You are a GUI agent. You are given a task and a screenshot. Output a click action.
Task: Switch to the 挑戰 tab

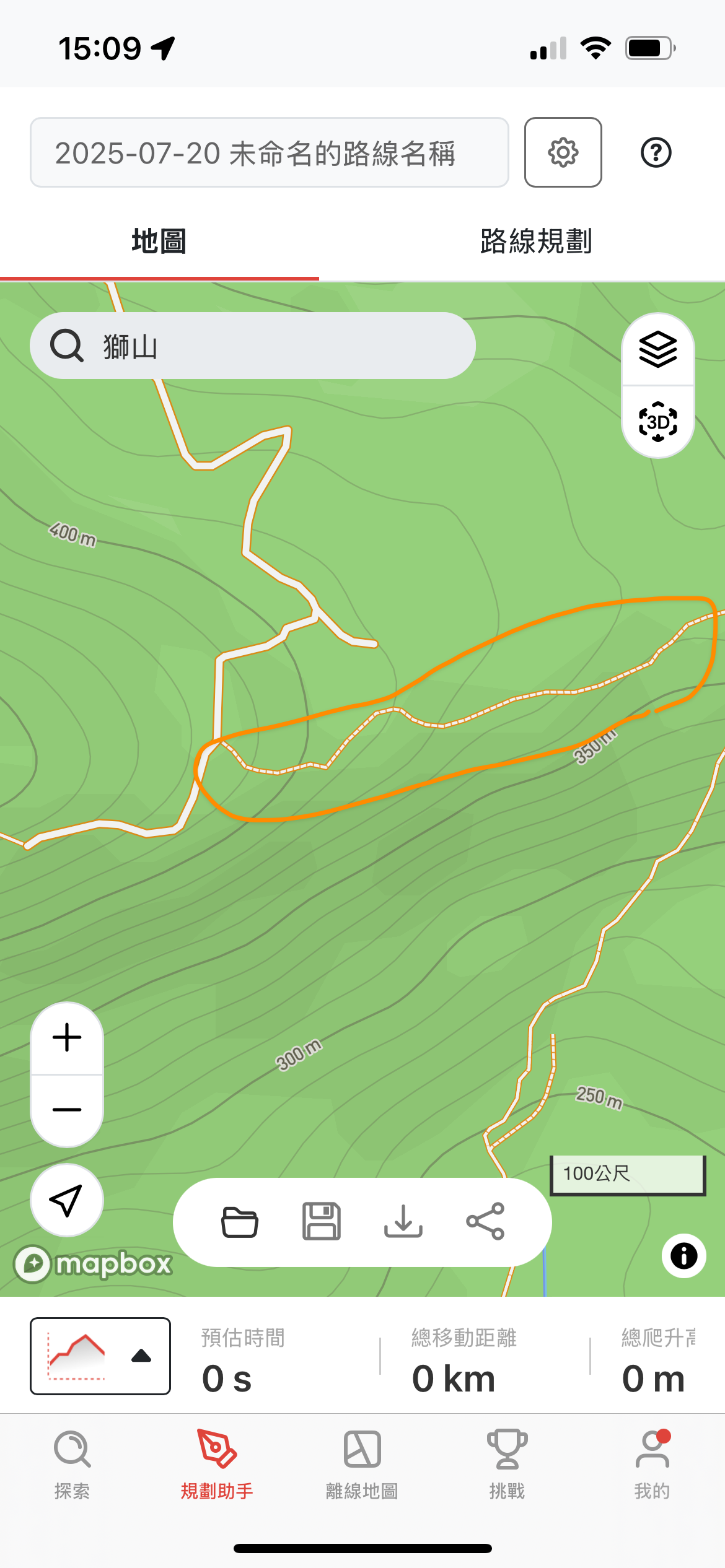(507, 1465)
